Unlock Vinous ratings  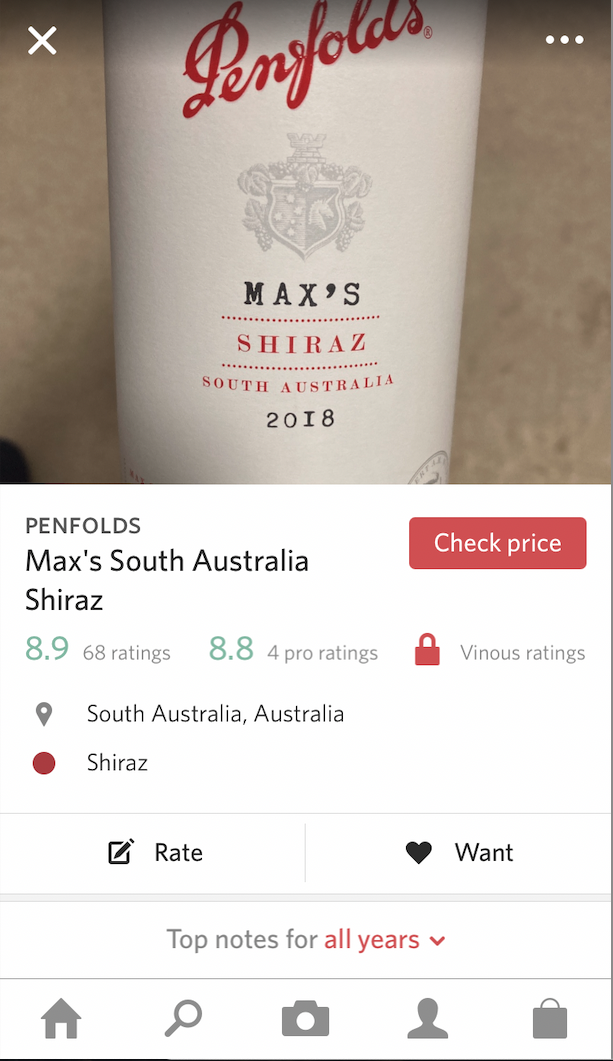(499, 652)
